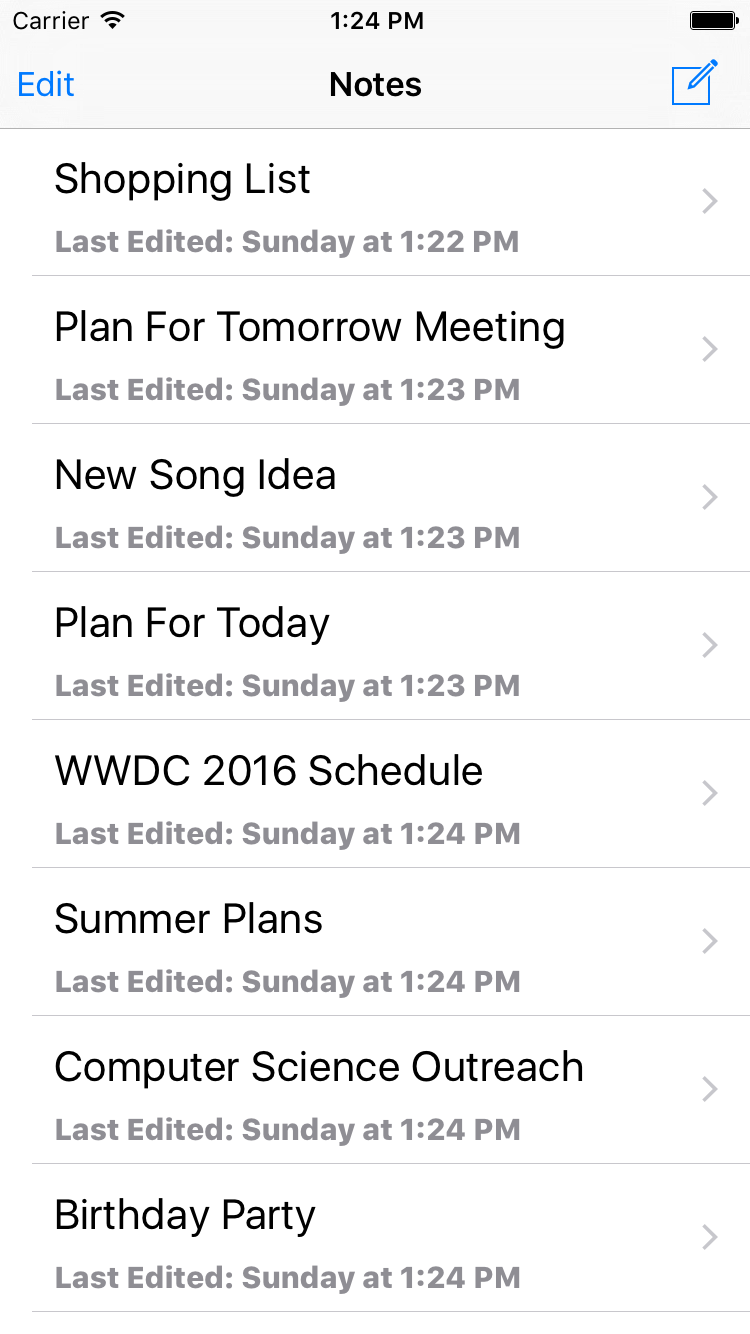Image resolution: width=750 pixels, height=1334 pixels.
Task: Show the Computer Science Outreach note
Action: 375,1090
